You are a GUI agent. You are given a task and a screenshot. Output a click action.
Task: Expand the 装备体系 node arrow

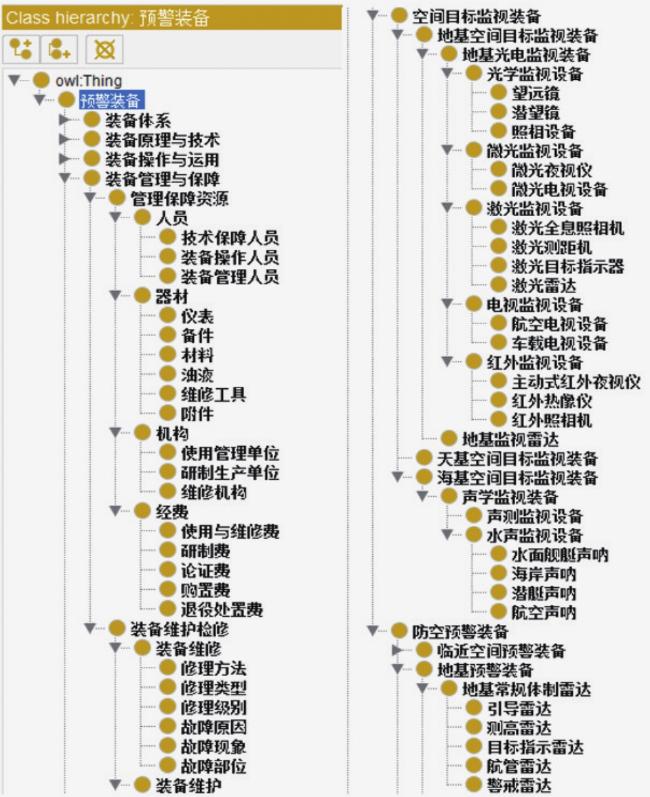(x=65, y=120)
